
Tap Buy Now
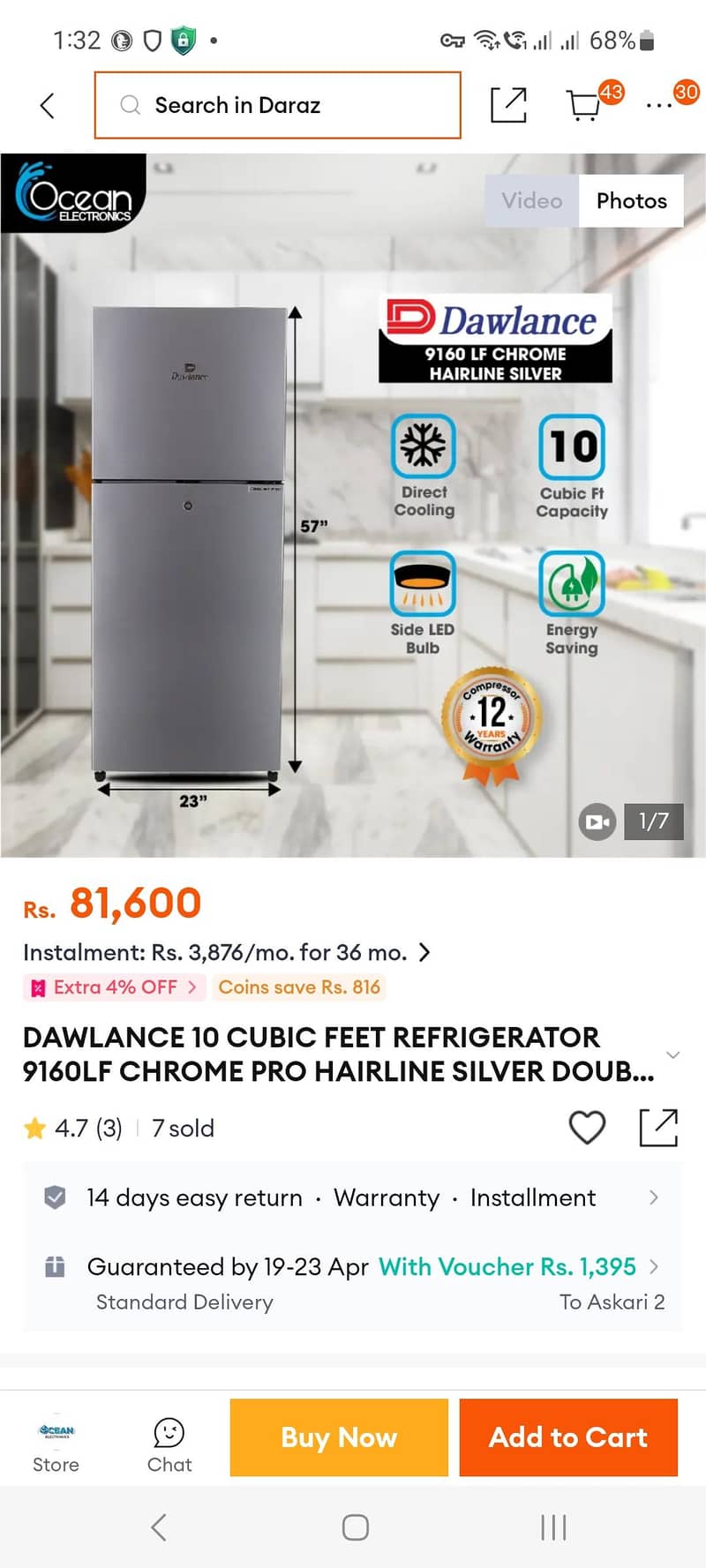click(x=339, y=1437)
